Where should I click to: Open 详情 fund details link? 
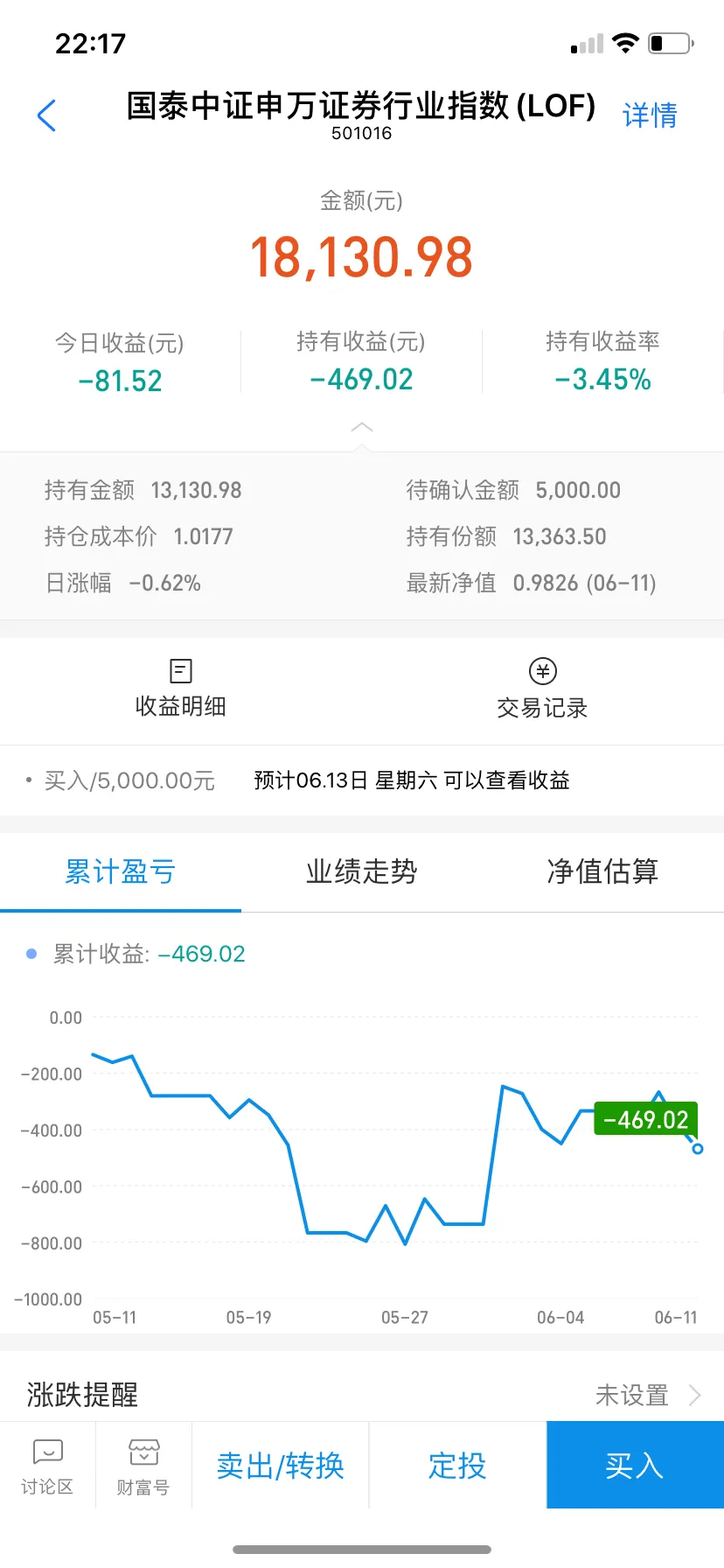650,116
